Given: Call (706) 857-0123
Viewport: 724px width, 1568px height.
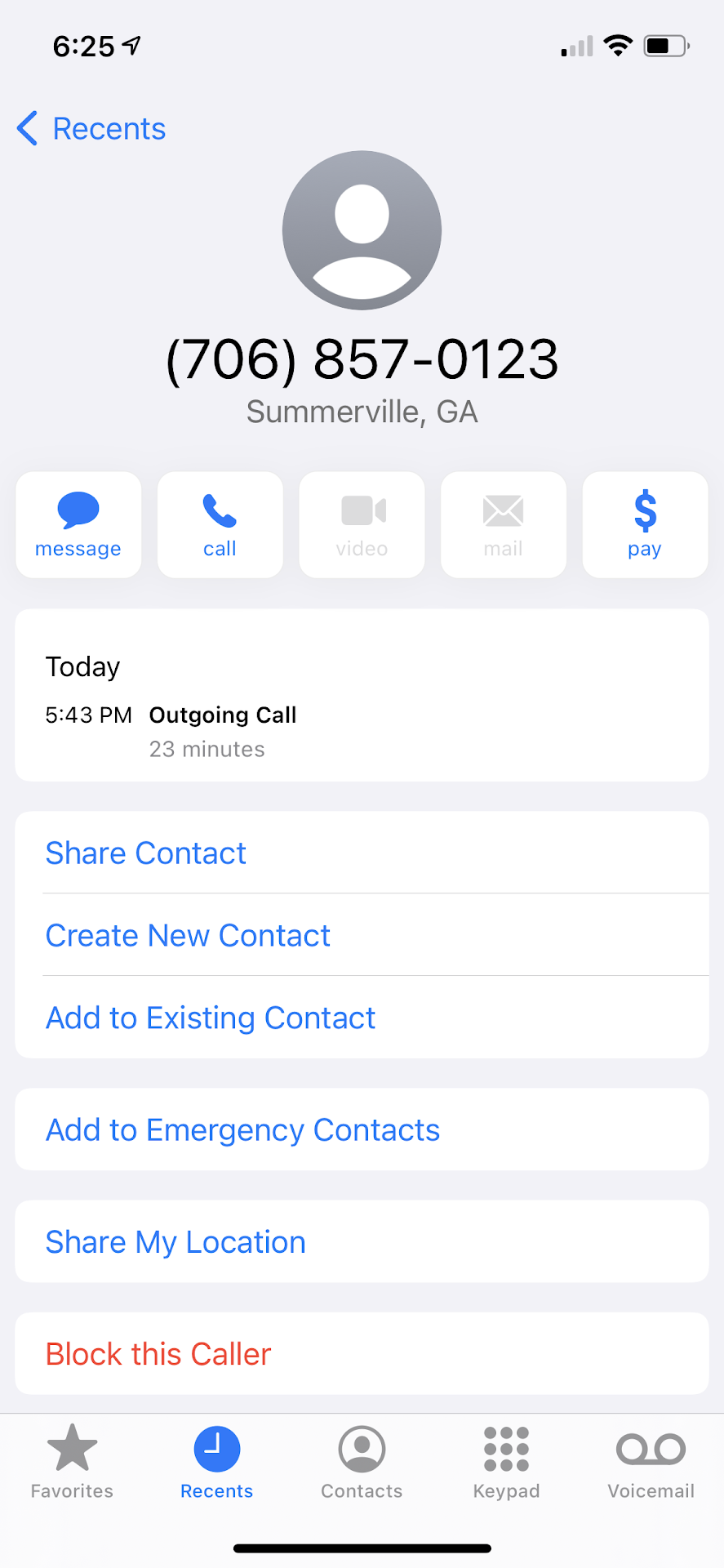Looking at the screenshot, I should 220,524.
